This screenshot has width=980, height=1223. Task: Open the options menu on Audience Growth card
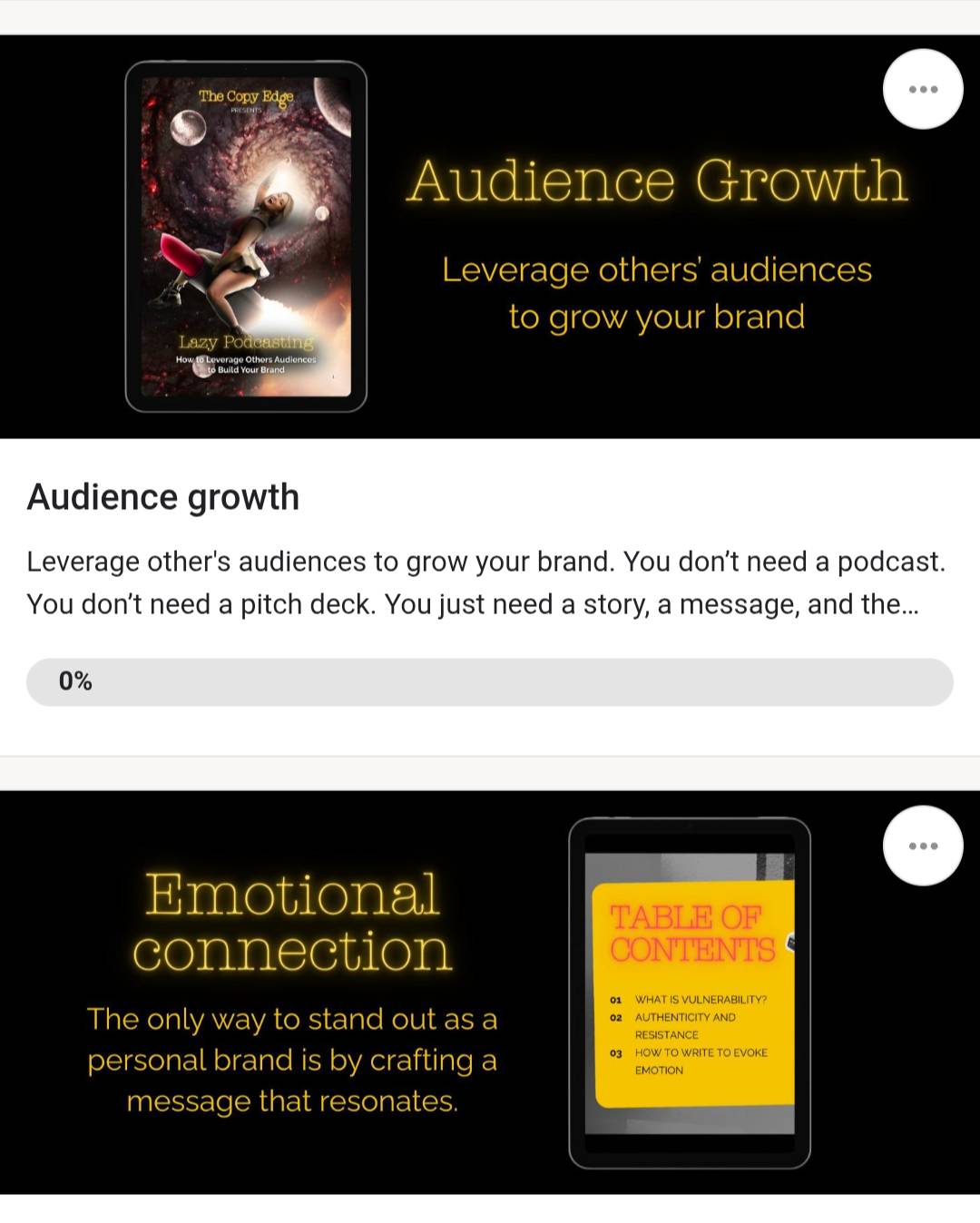922,89
